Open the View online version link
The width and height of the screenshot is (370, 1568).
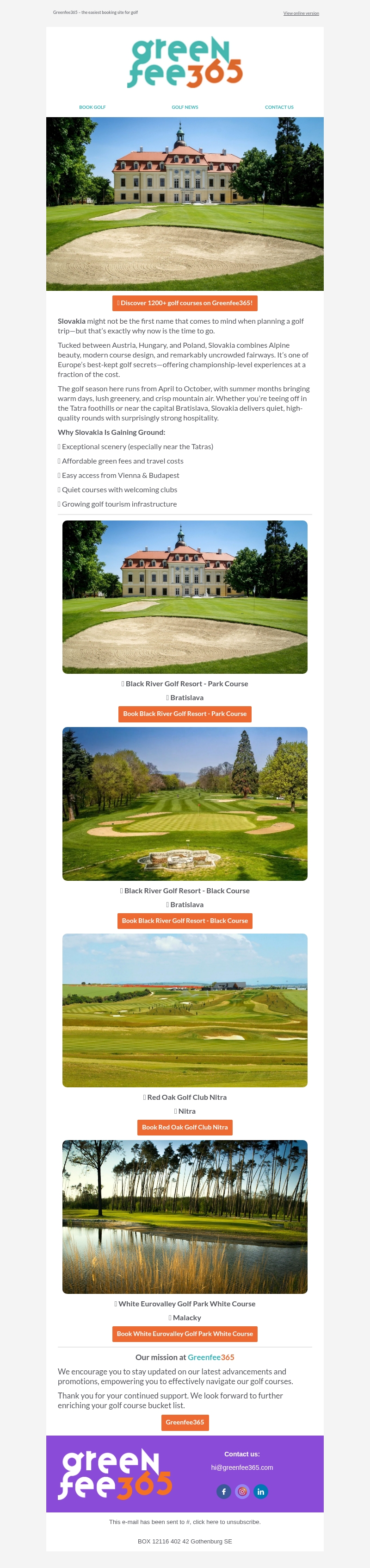301,13
